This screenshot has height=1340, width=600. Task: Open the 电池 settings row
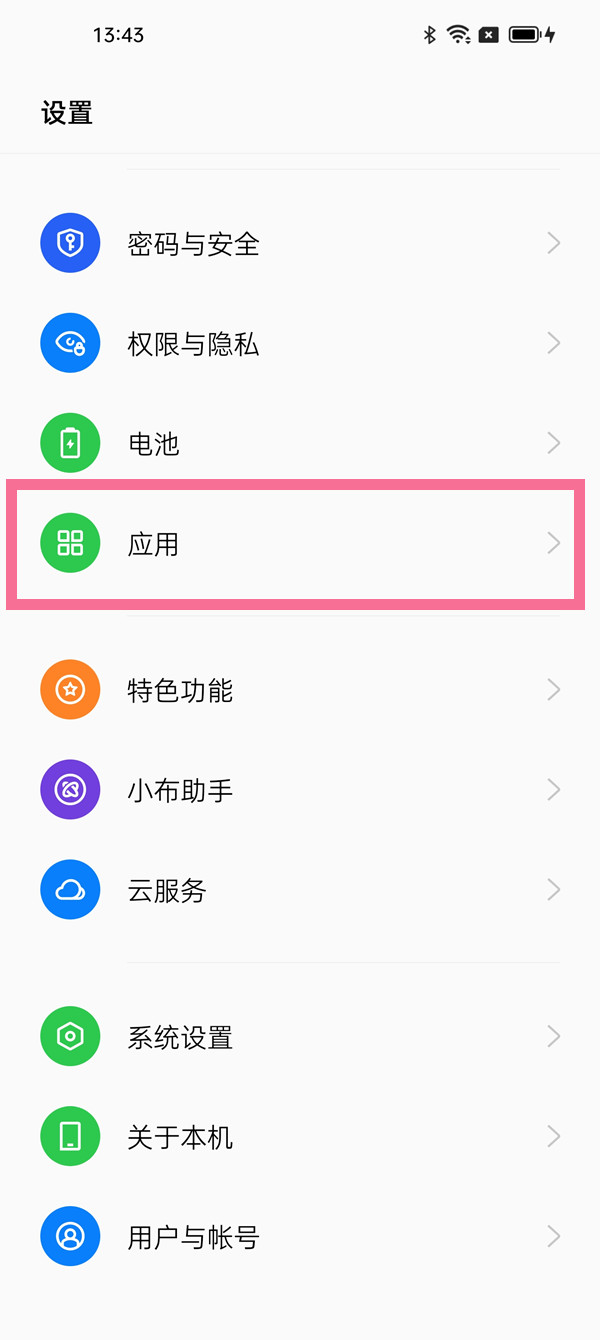(x=300, y=444)
